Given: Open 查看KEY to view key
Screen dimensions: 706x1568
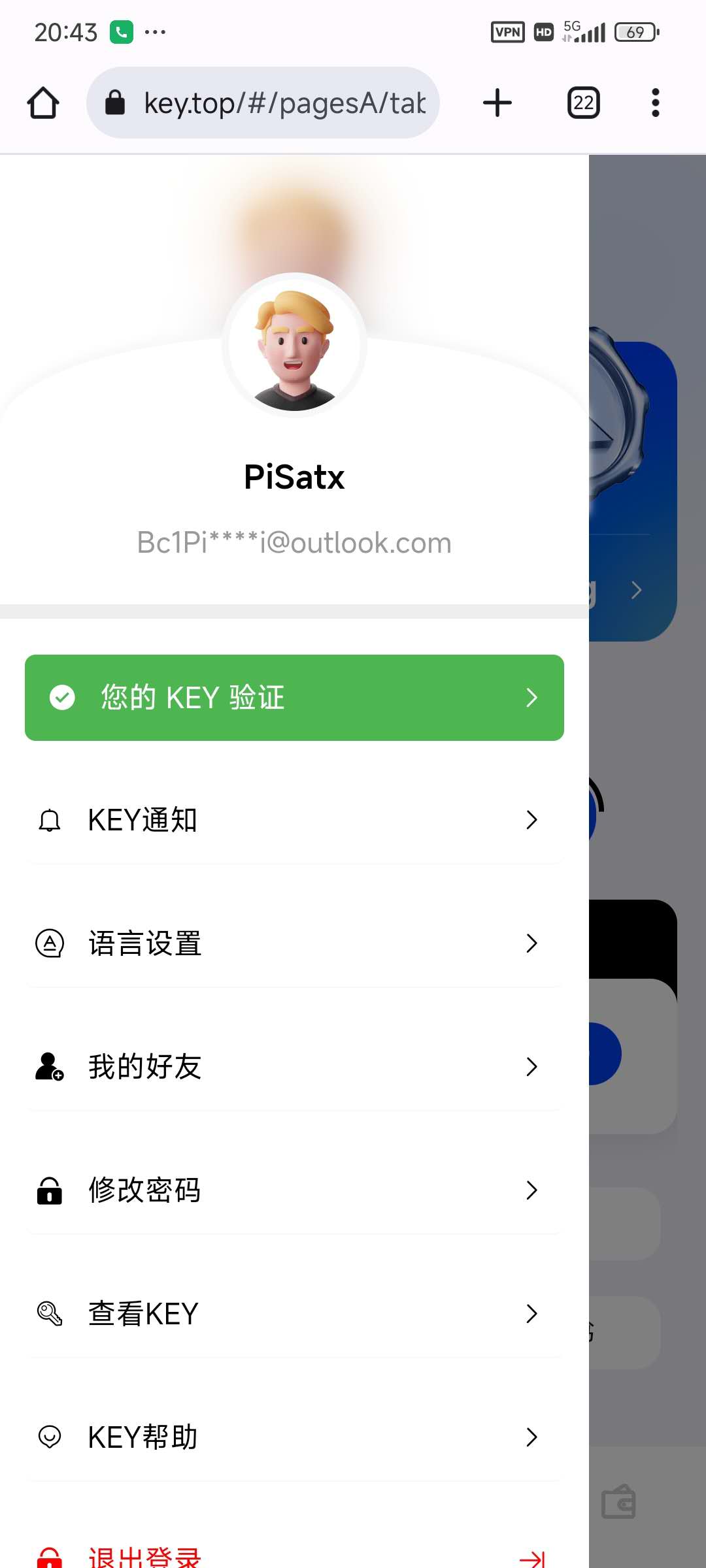Looking at the screenshot, I should (x=294, y=1314).
